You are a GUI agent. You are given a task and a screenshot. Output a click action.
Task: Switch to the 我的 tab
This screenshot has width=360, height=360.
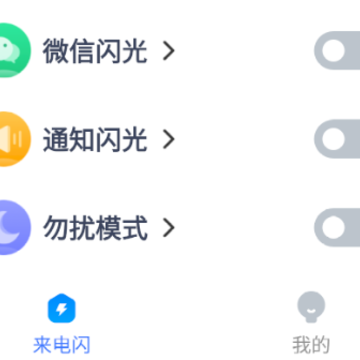point(311,323)
